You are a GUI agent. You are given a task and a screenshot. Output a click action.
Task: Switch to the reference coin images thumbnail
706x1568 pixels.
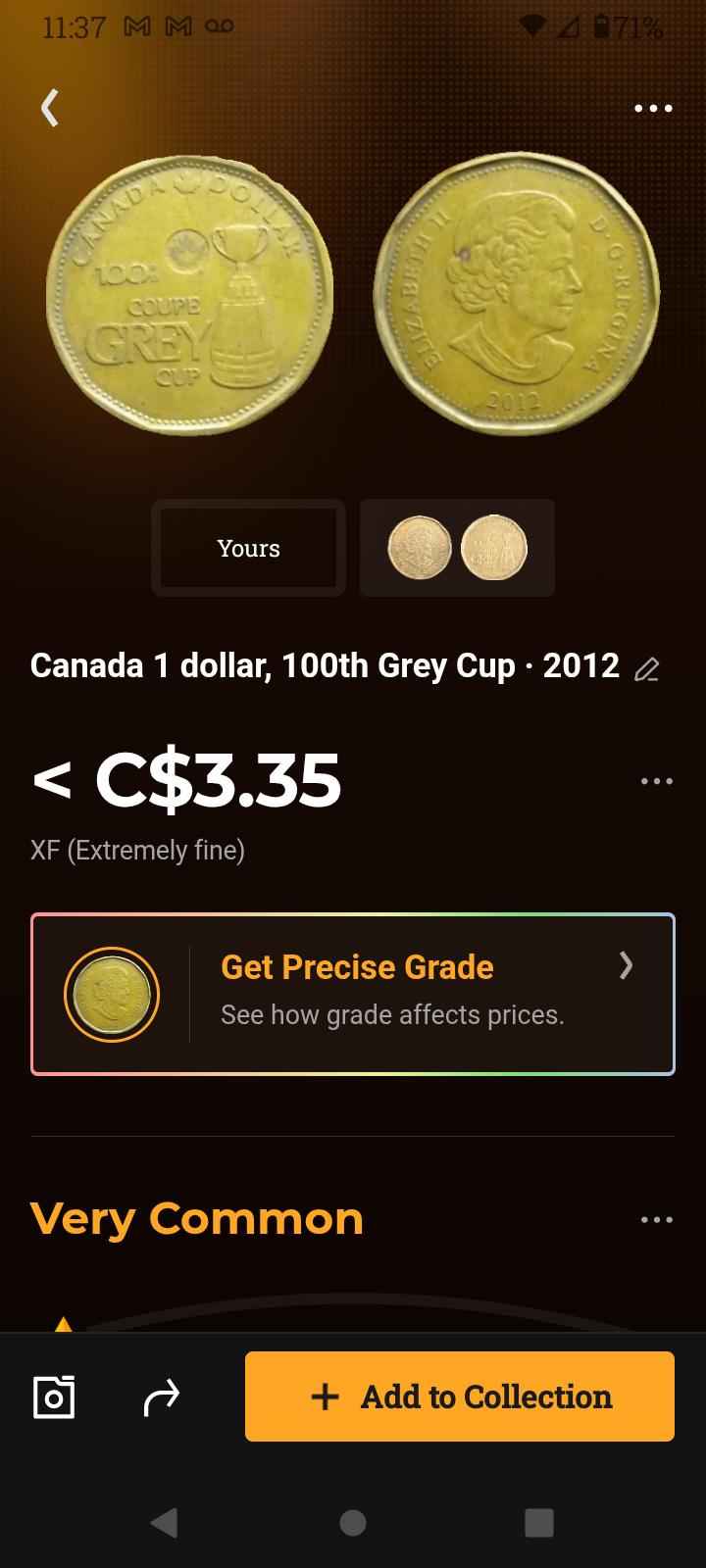coord(457,548)
